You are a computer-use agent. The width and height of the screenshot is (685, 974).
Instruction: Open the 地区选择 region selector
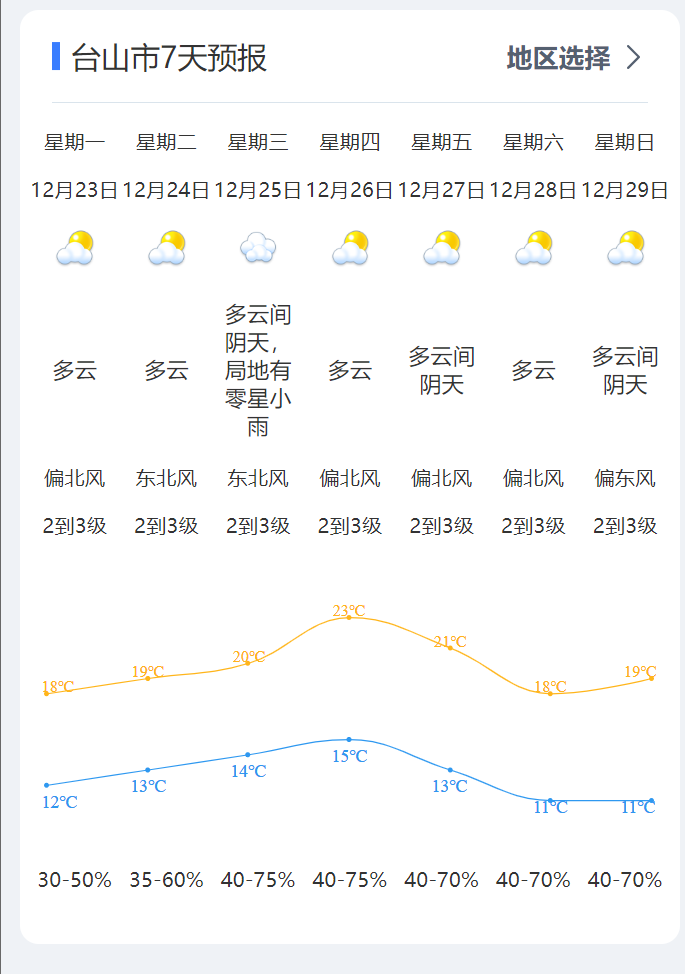coord(571,58)
